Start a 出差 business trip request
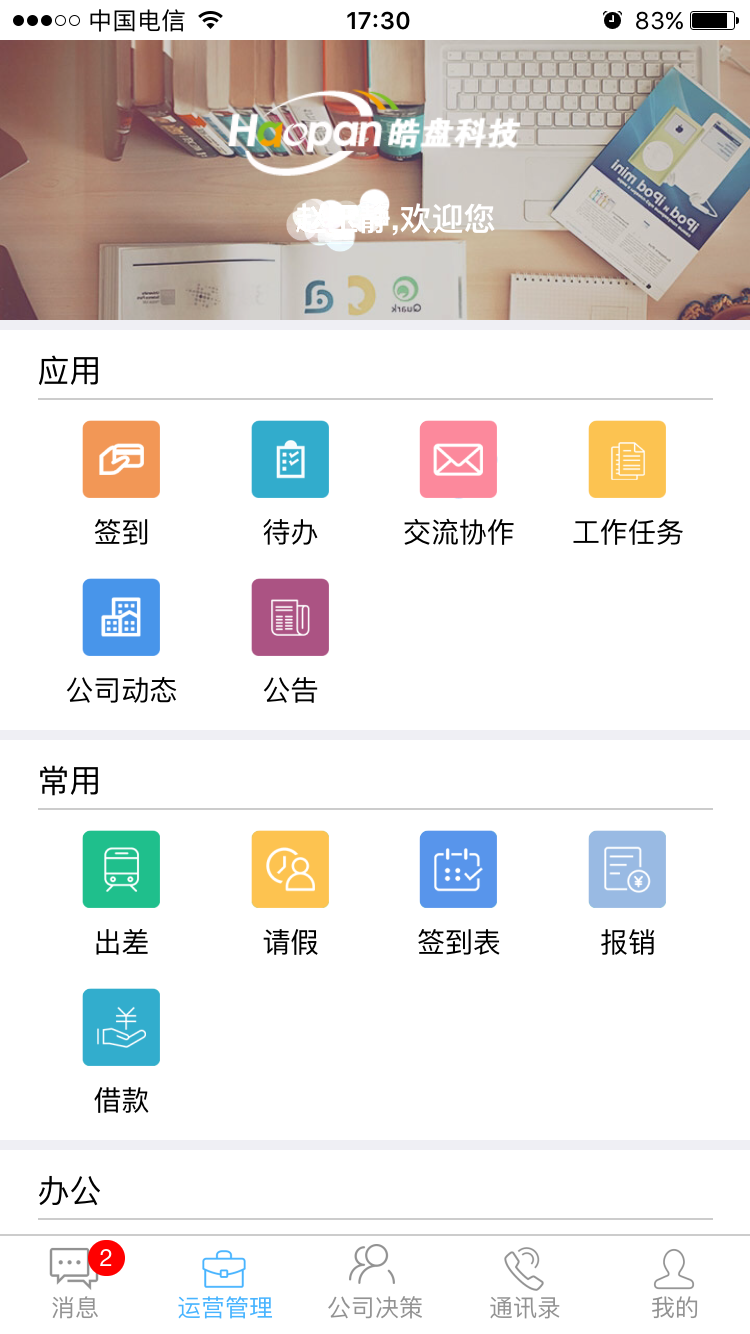750x1334 pixels. click(121, 870)
